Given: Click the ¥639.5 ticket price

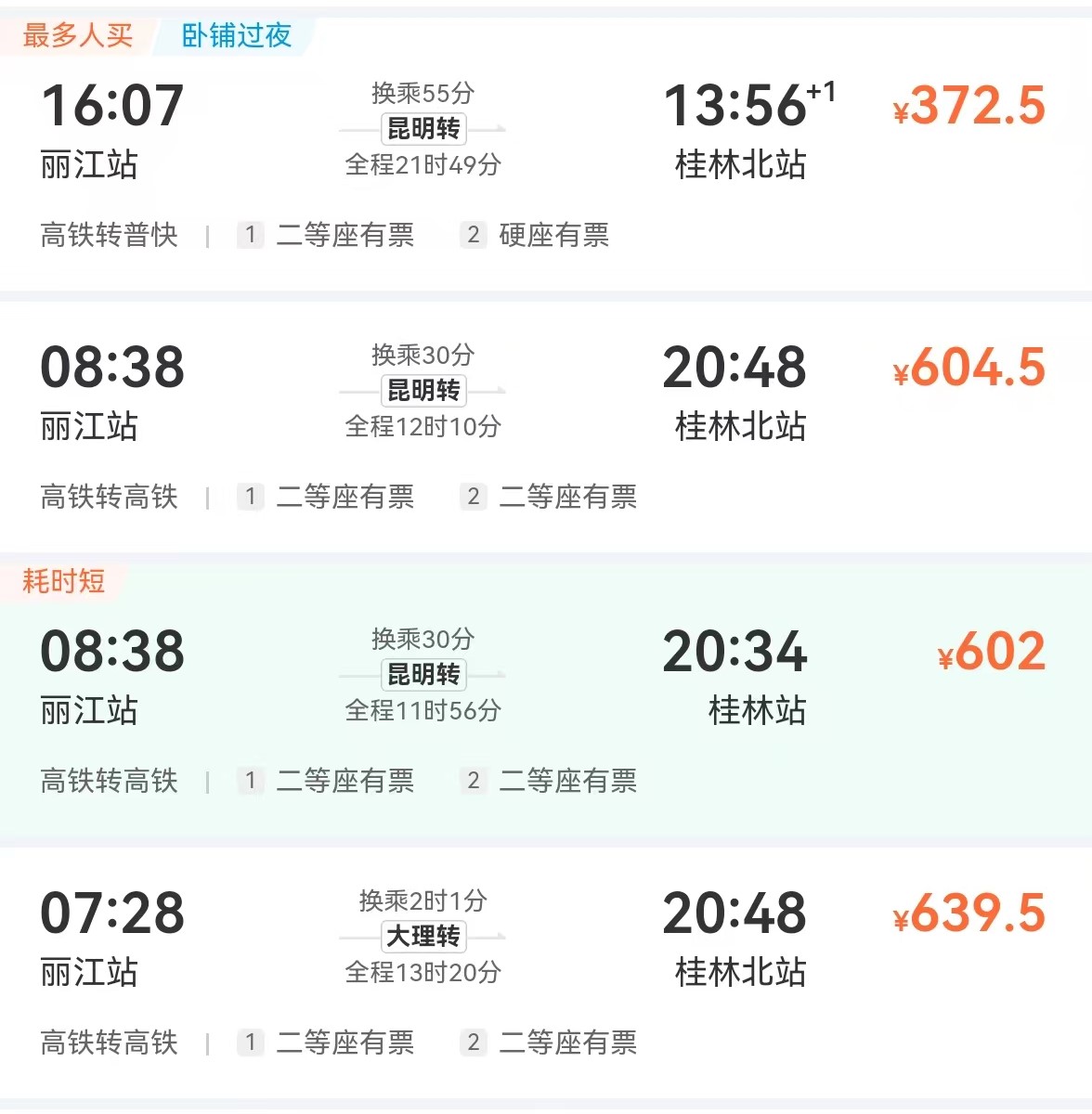Looking at the screenshot, I should [x=968, y=913].
